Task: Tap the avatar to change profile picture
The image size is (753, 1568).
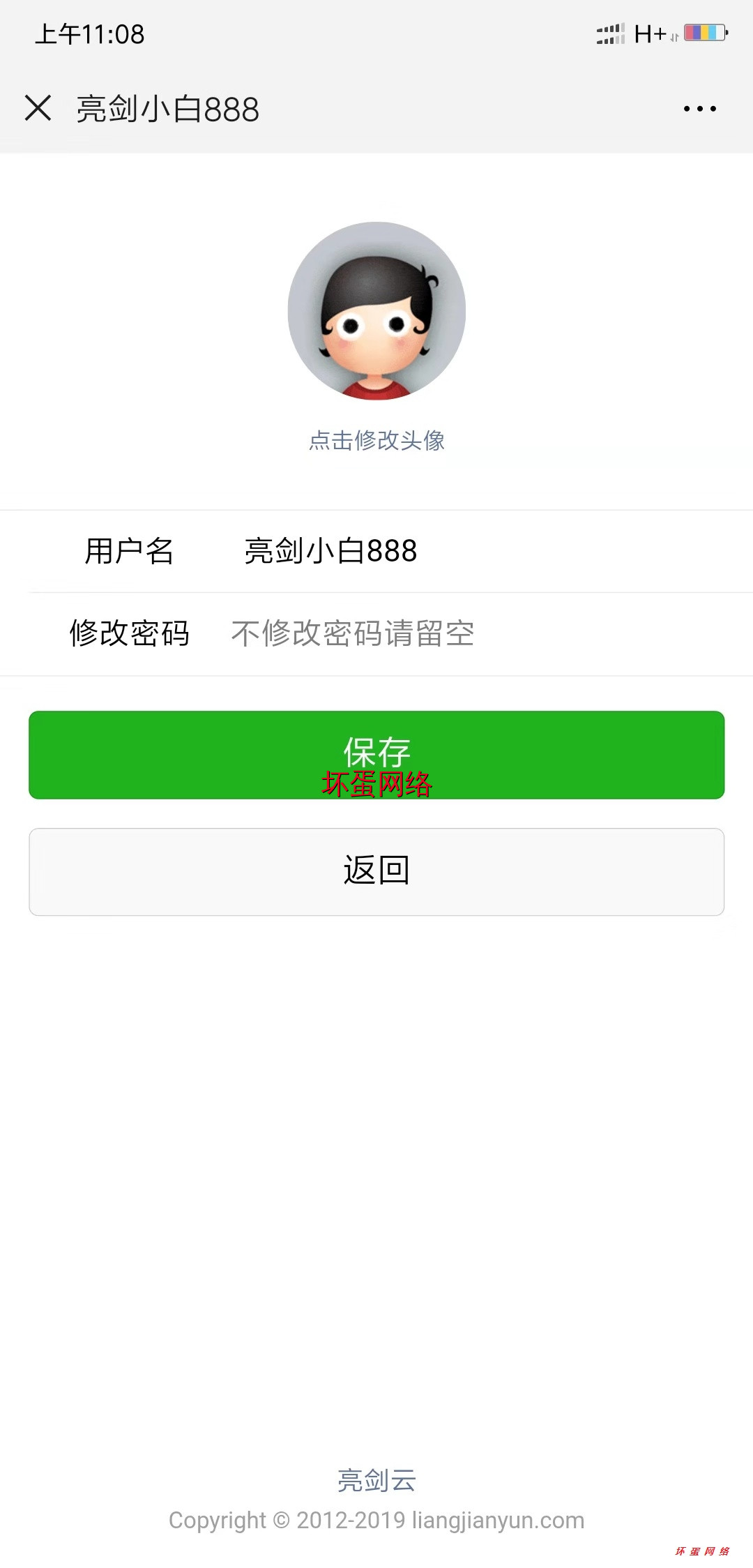Action: [x=376, y=311]
